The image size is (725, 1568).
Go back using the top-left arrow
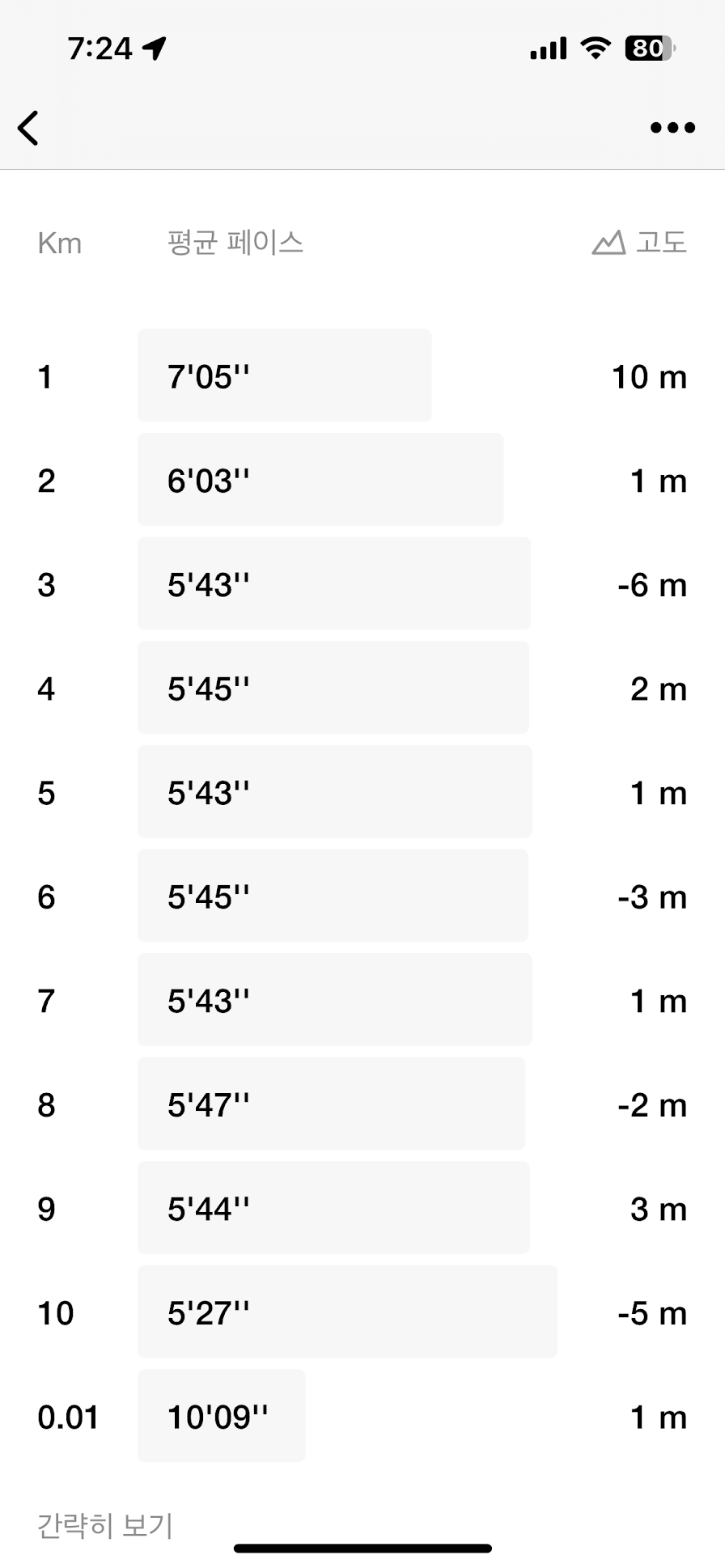coord(29,128)
